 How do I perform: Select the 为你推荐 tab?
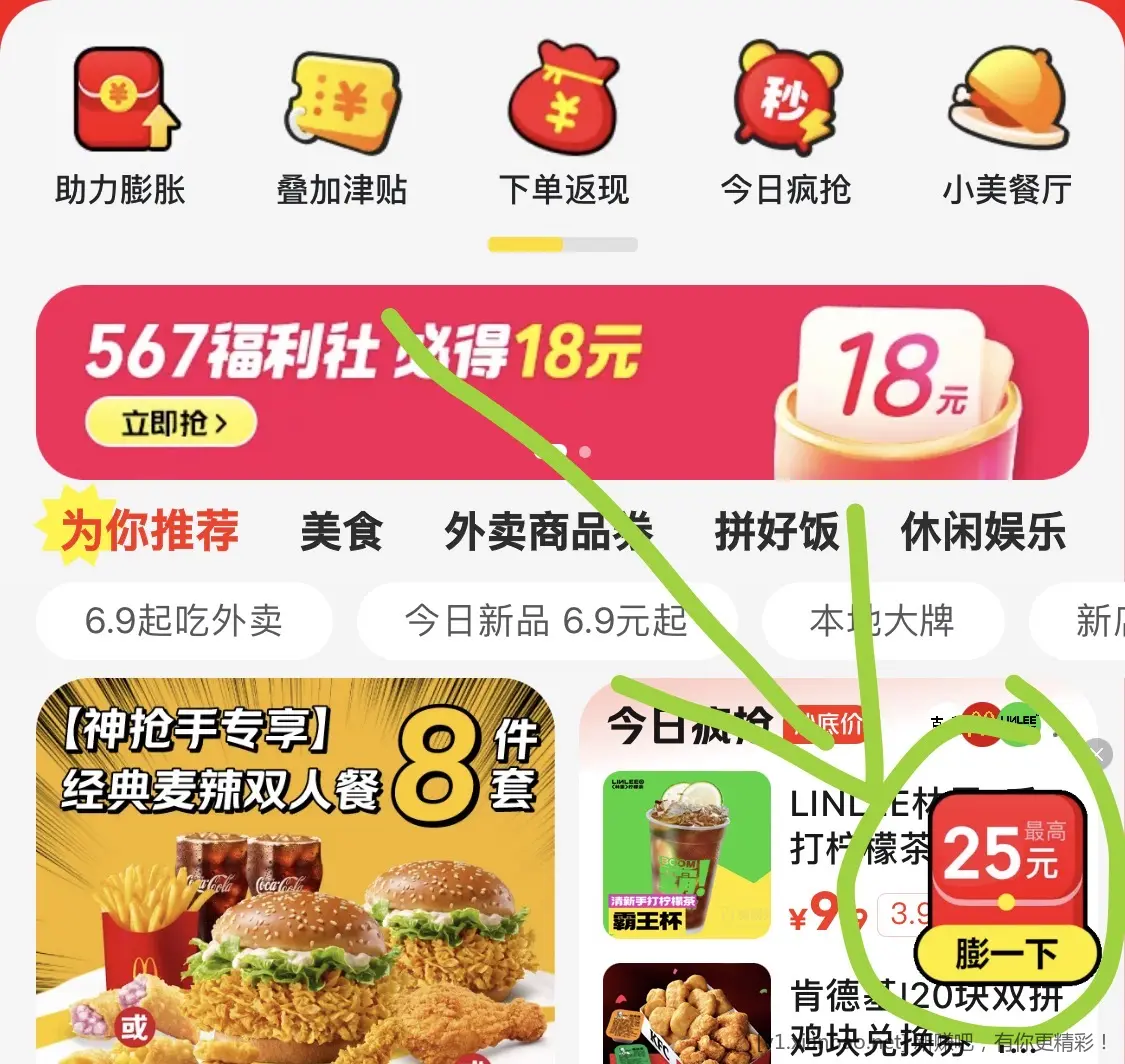(x=150, y=529)
